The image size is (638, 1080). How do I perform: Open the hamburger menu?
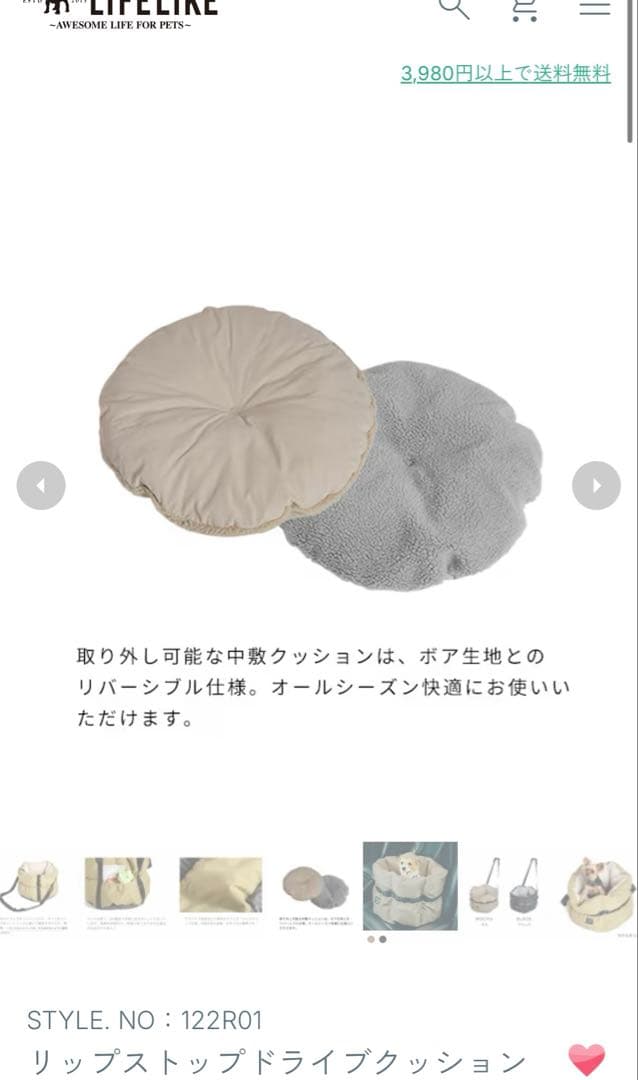595,8
